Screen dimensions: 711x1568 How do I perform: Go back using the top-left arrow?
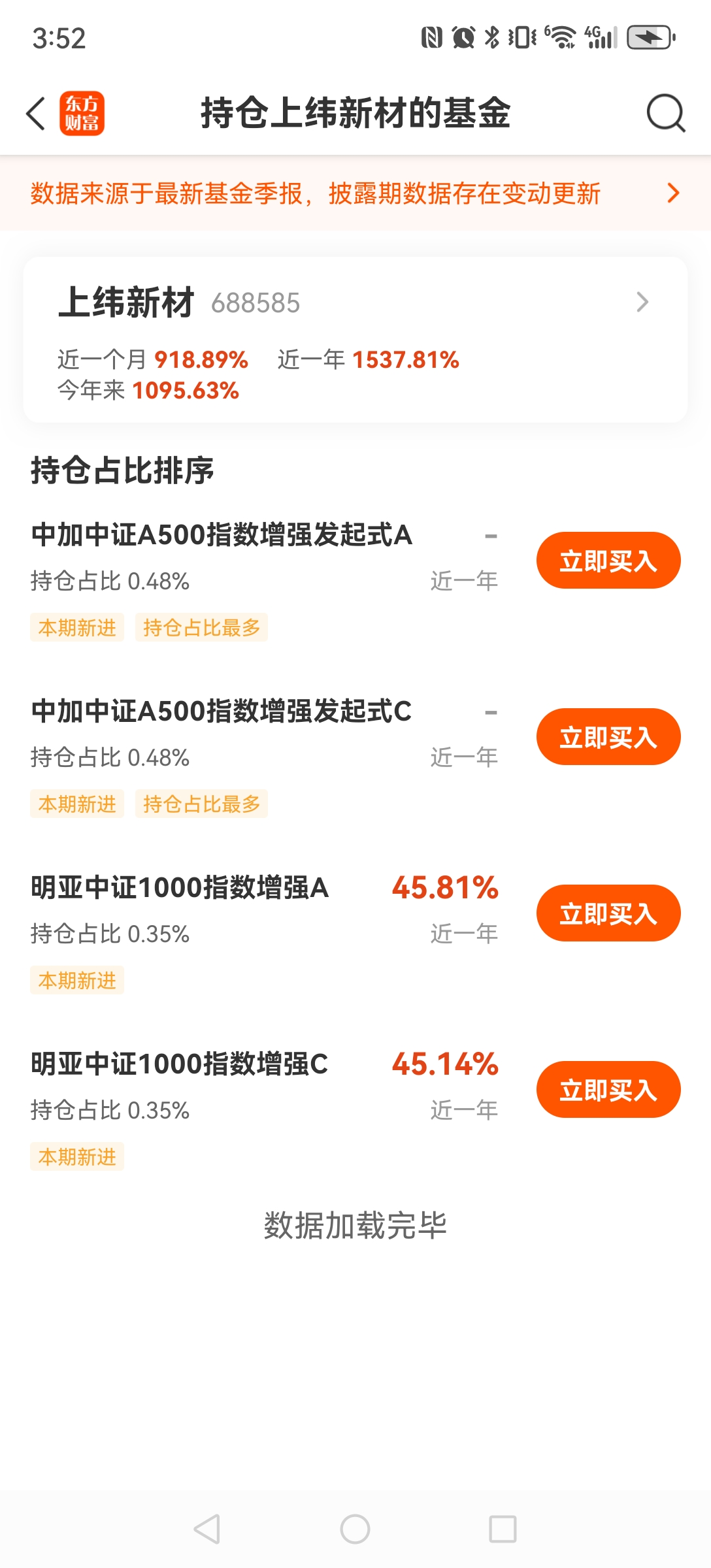point(37,114)
